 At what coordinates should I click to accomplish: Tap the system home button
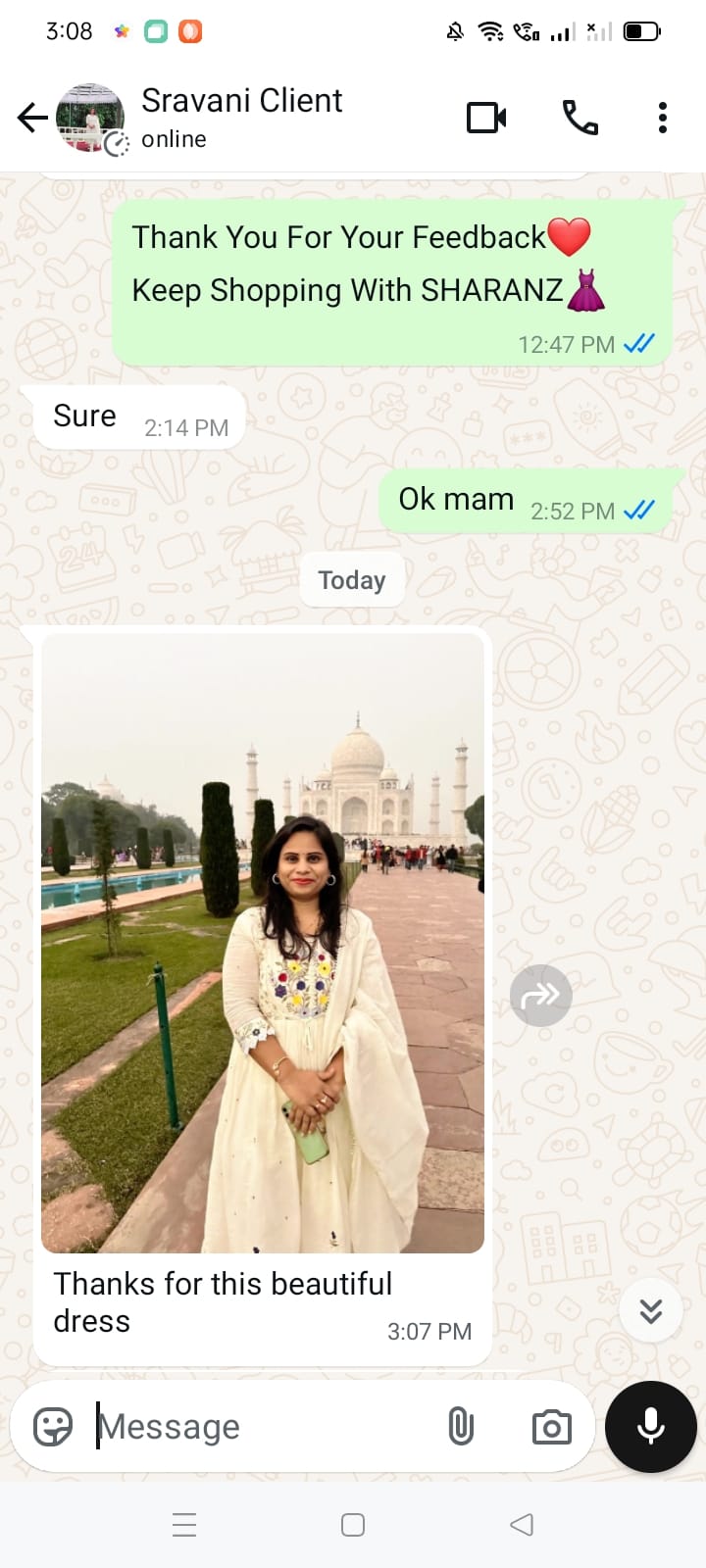click(353, 1525)
